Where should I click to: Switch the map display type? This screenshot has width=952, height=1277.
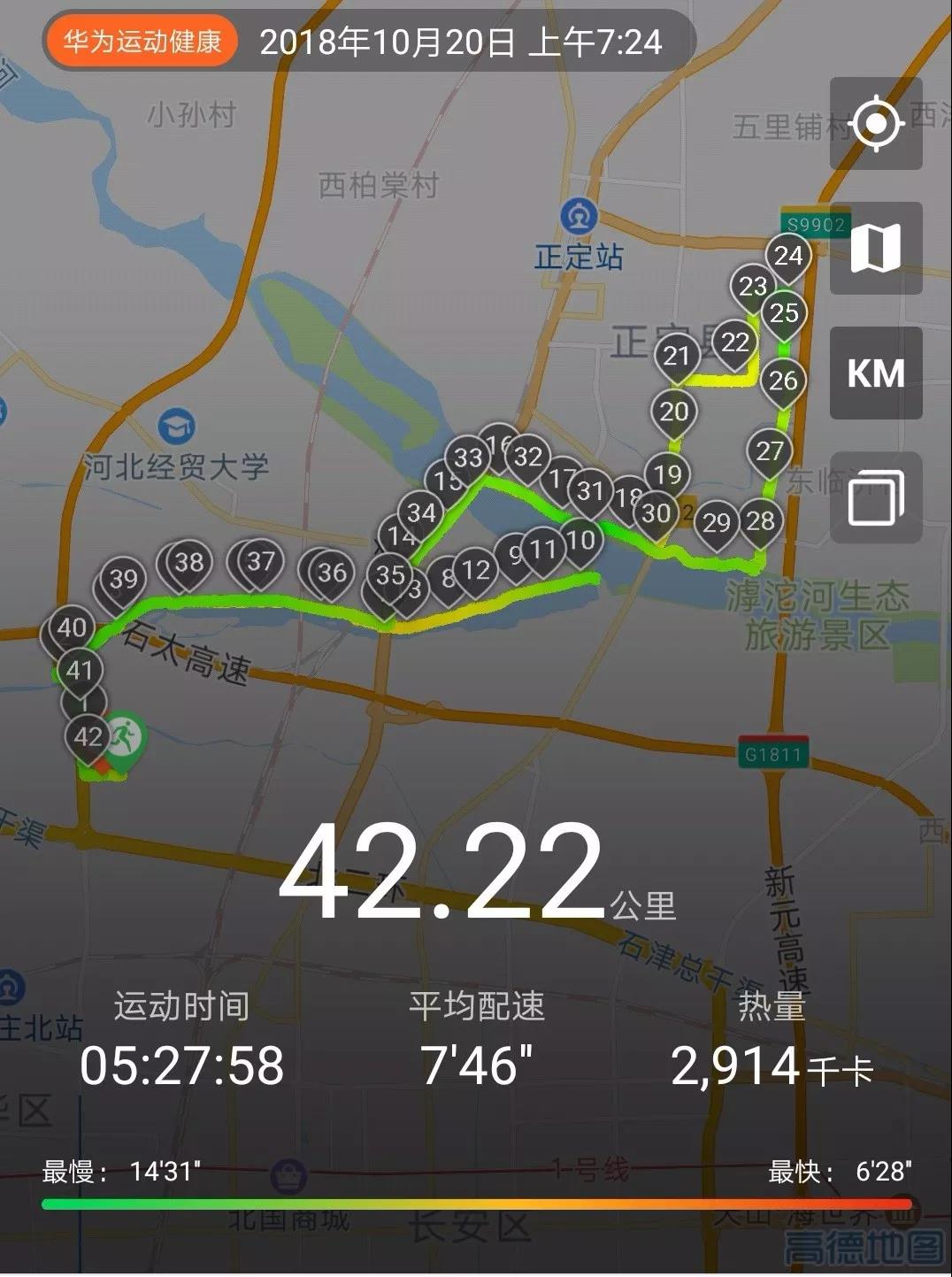pyautogui.click(x=875, y=248)
